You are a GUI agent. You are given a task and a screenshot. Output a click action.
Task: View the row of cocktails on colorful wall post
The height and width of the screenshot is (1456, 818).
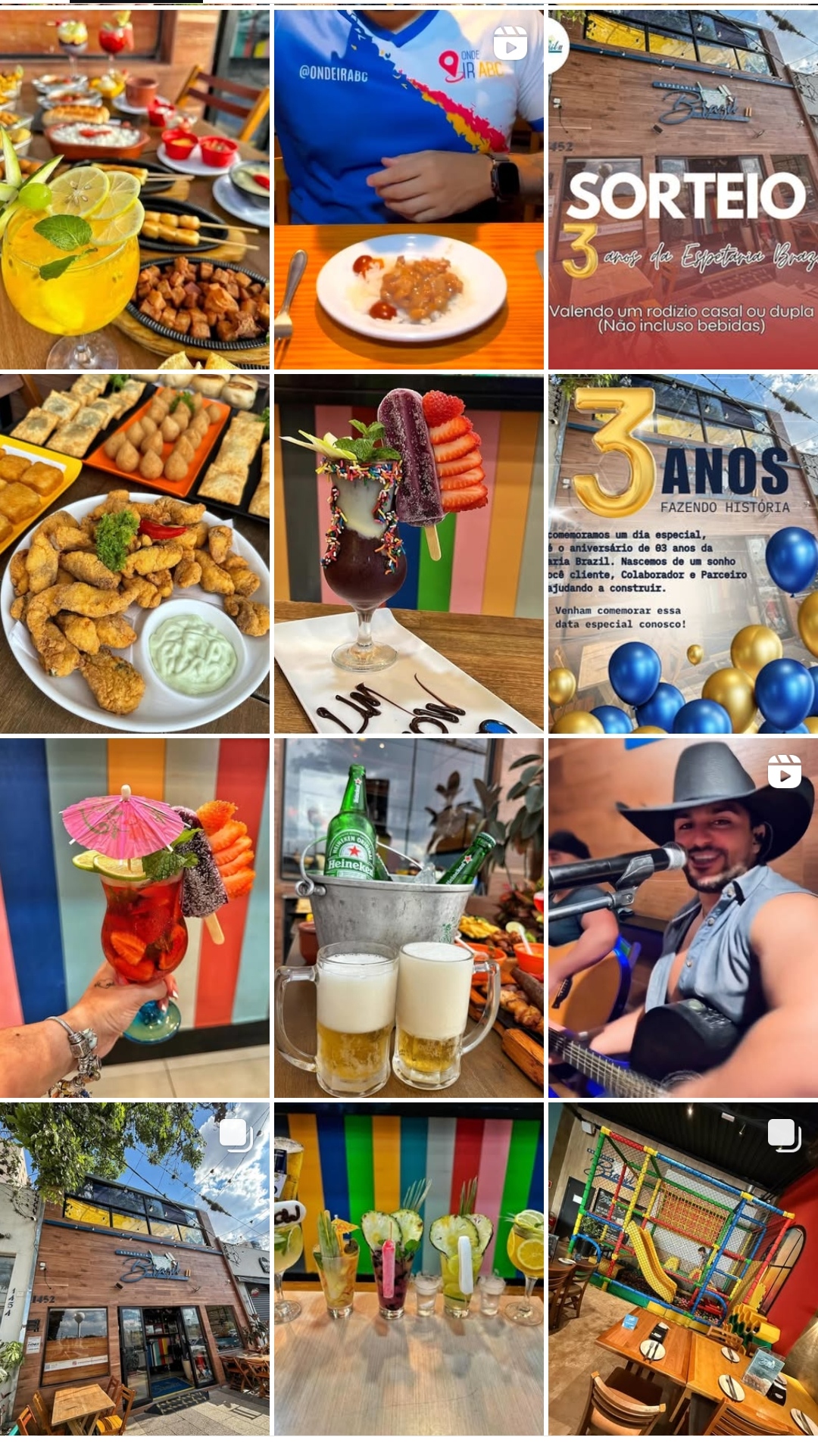[409, 1268]
